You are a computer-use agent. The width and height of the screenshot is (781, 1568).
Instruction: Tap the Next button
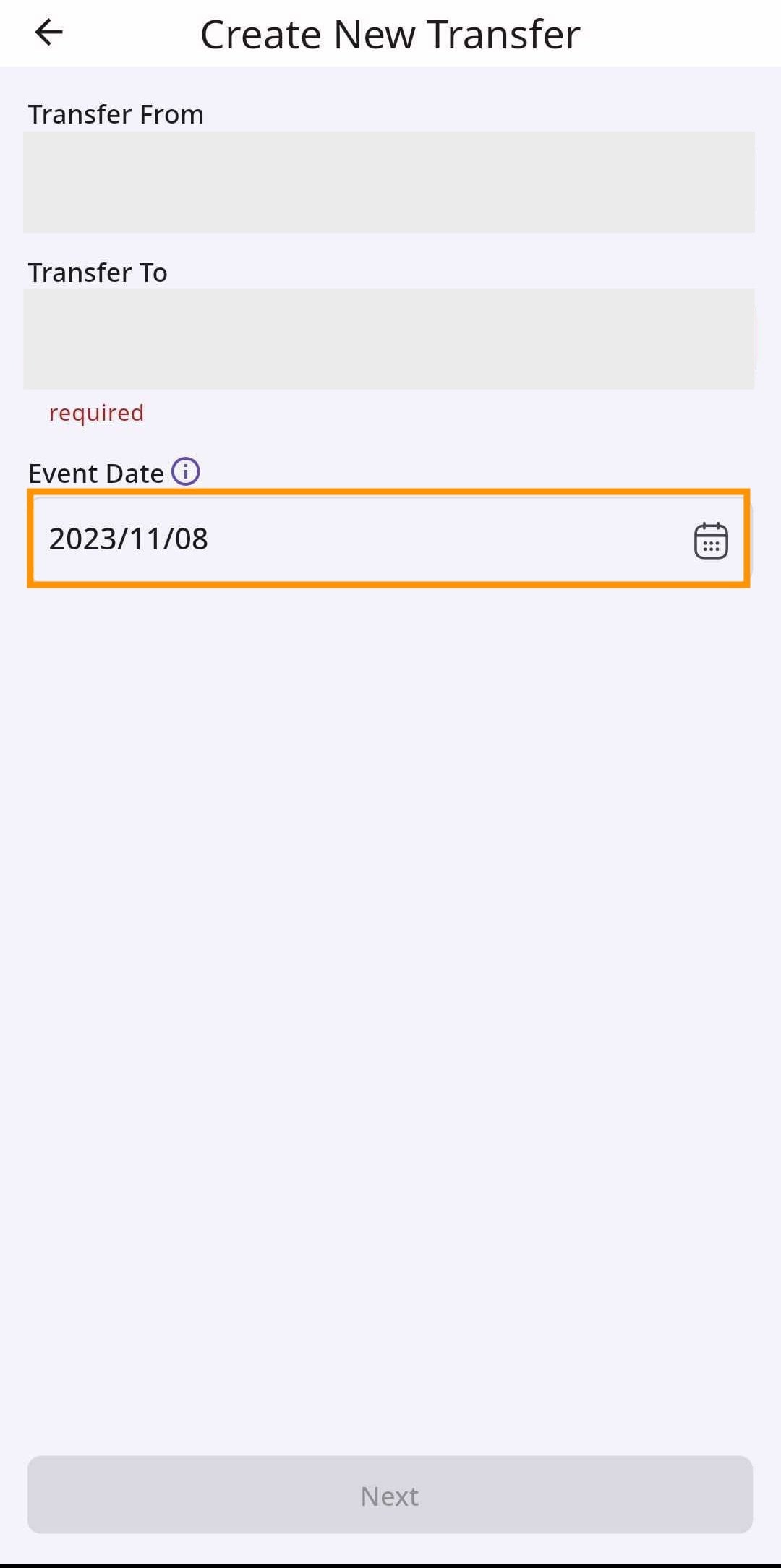pos(390,1496)
